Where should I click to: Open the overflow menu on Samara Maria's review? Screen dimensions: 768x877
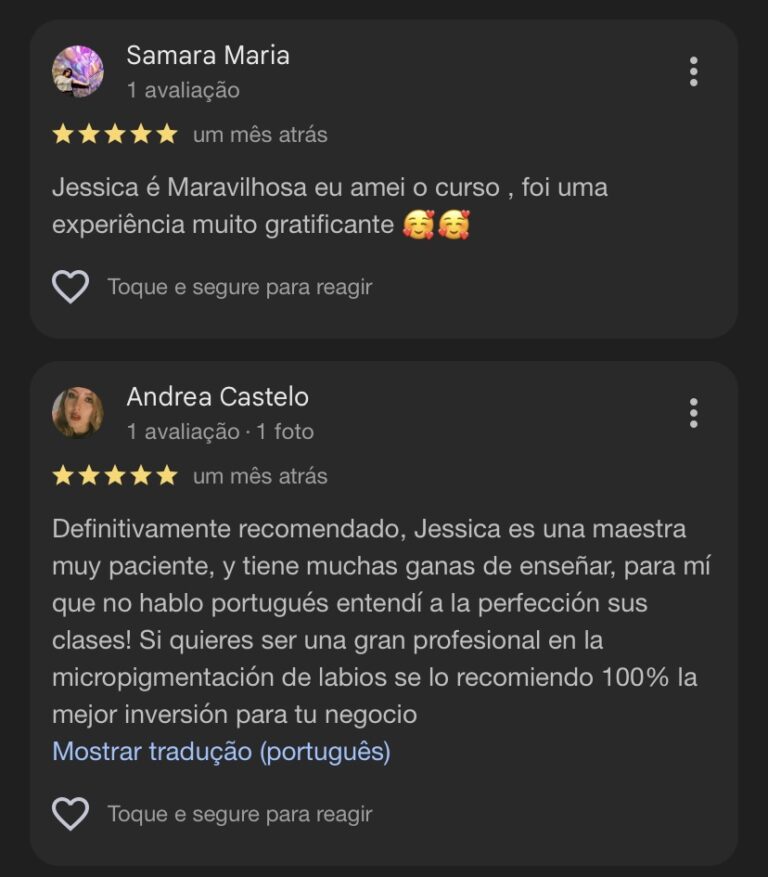(694, 72)
